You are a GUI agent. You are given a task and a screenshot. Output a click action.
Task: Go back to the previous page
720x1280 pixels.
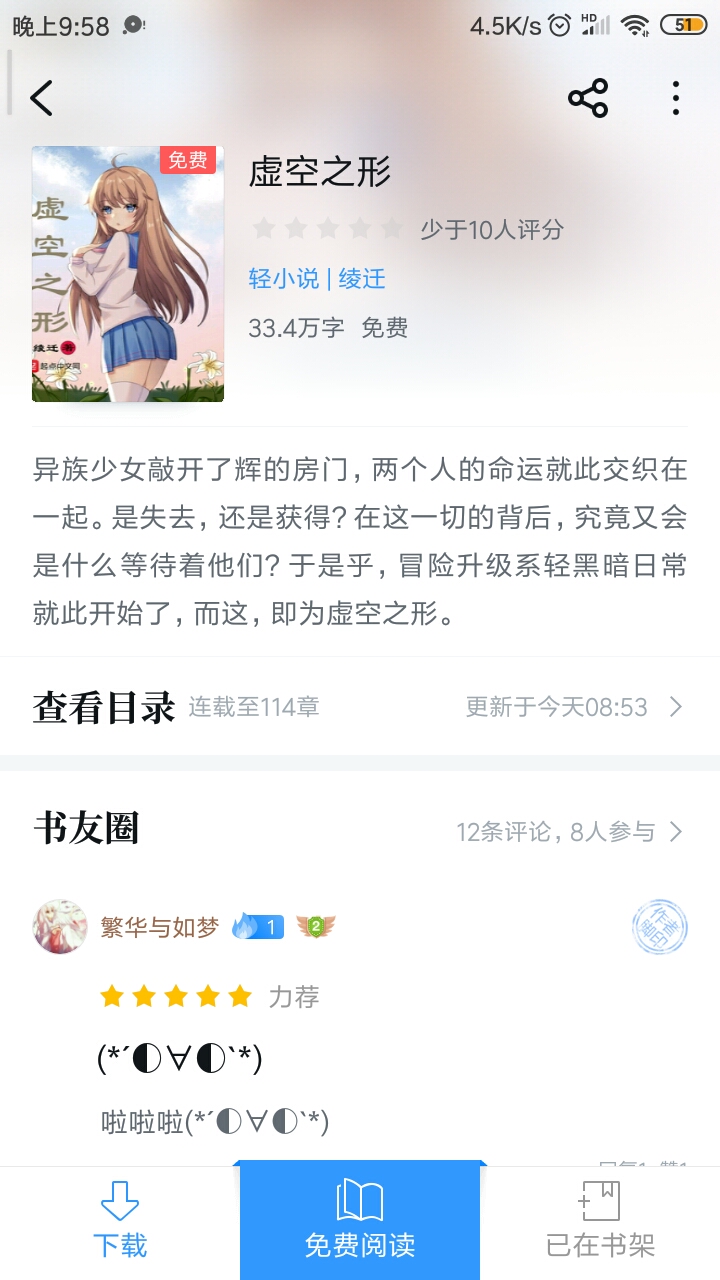[x=41, y=98]
